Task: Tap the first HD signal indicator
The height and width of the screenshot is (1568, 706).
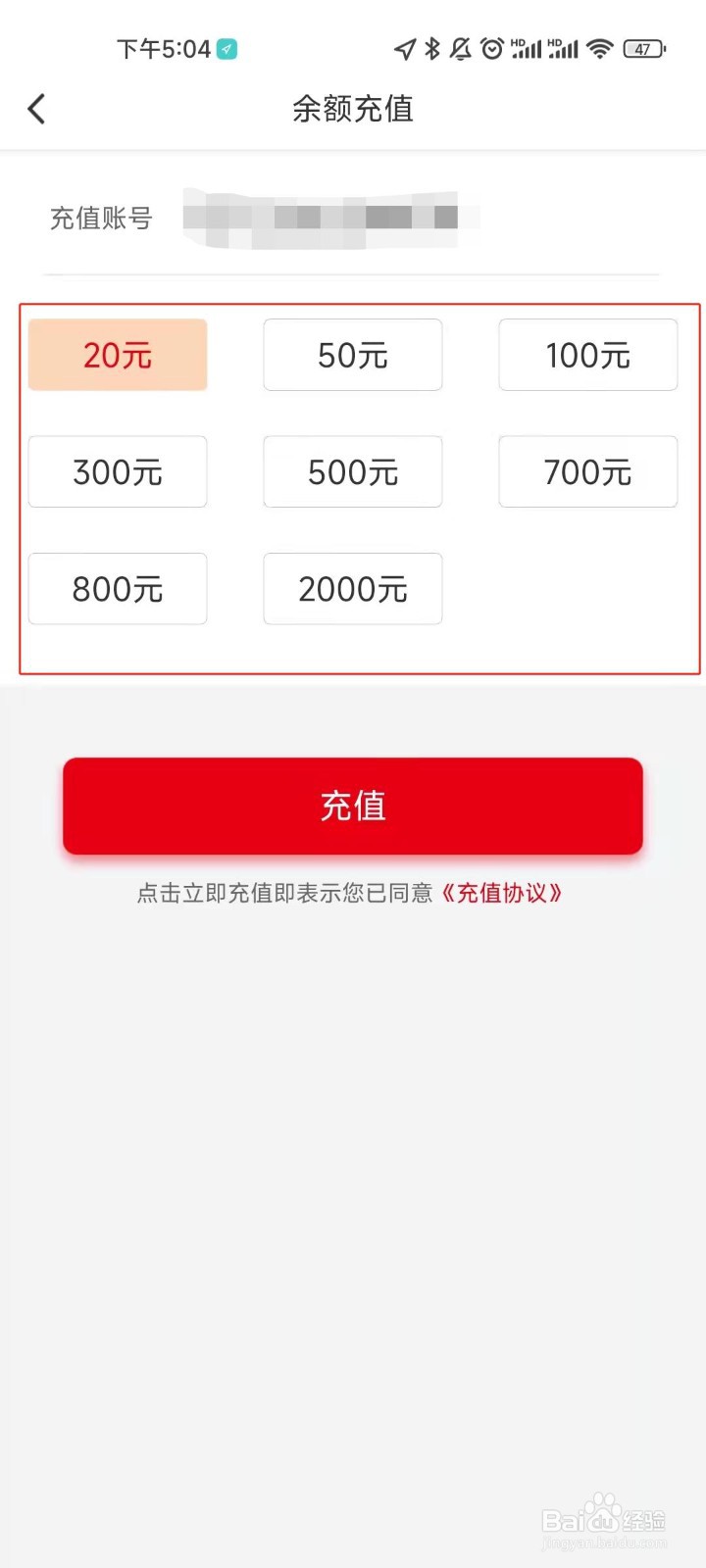Action: 525,47
